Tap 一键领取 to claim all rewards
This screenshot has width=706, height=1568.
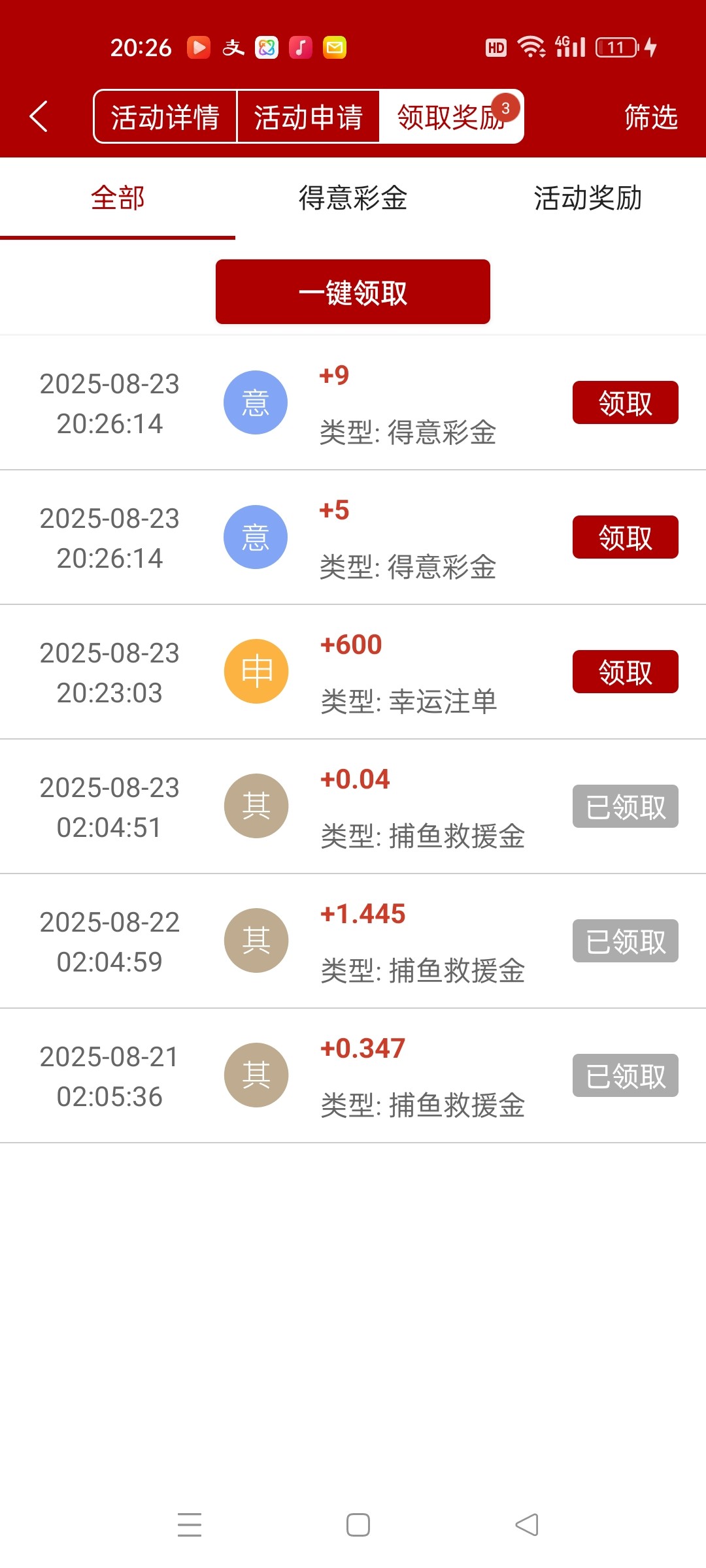click(353, 292)
